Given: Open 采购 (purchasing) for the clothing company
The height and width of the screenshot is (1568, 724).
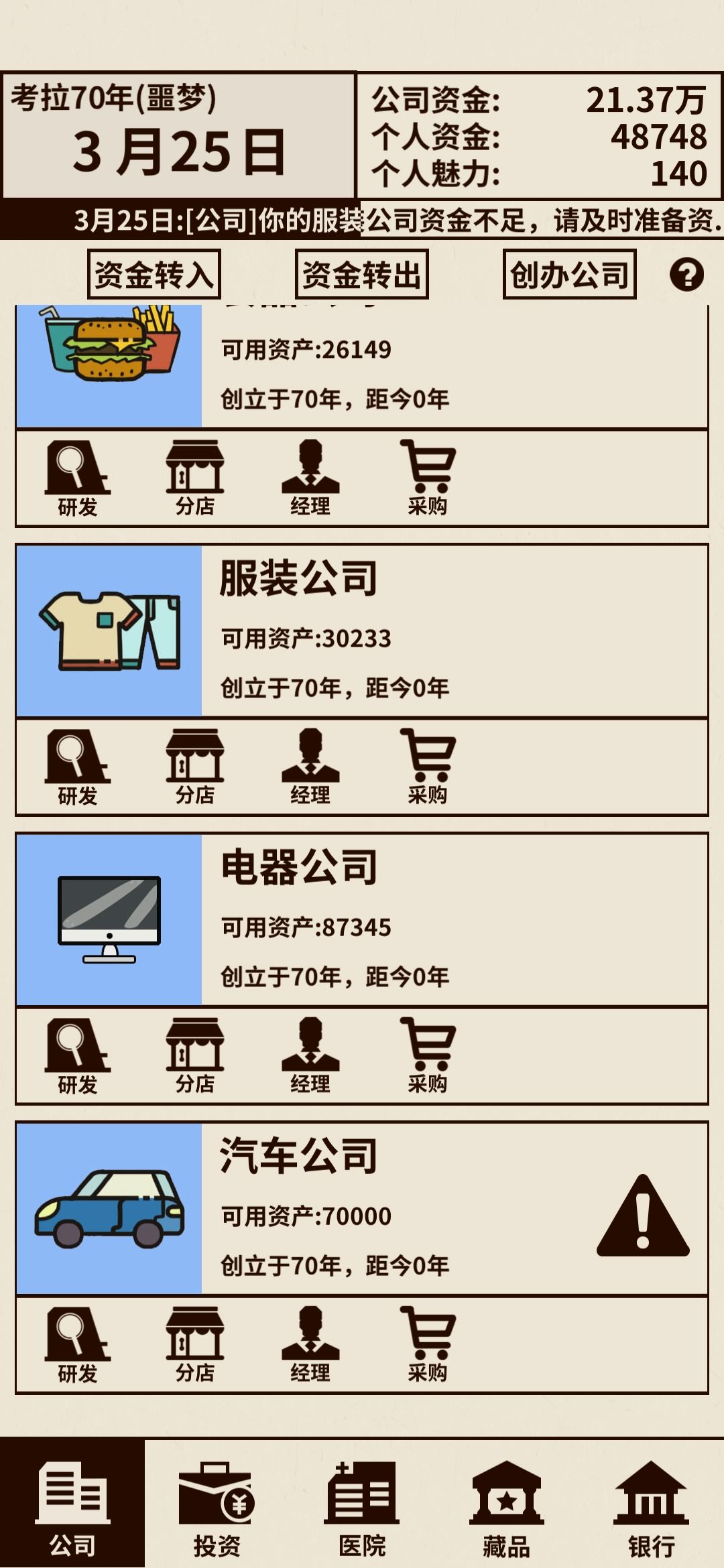Looking at the screenshot, I should 430,764.
